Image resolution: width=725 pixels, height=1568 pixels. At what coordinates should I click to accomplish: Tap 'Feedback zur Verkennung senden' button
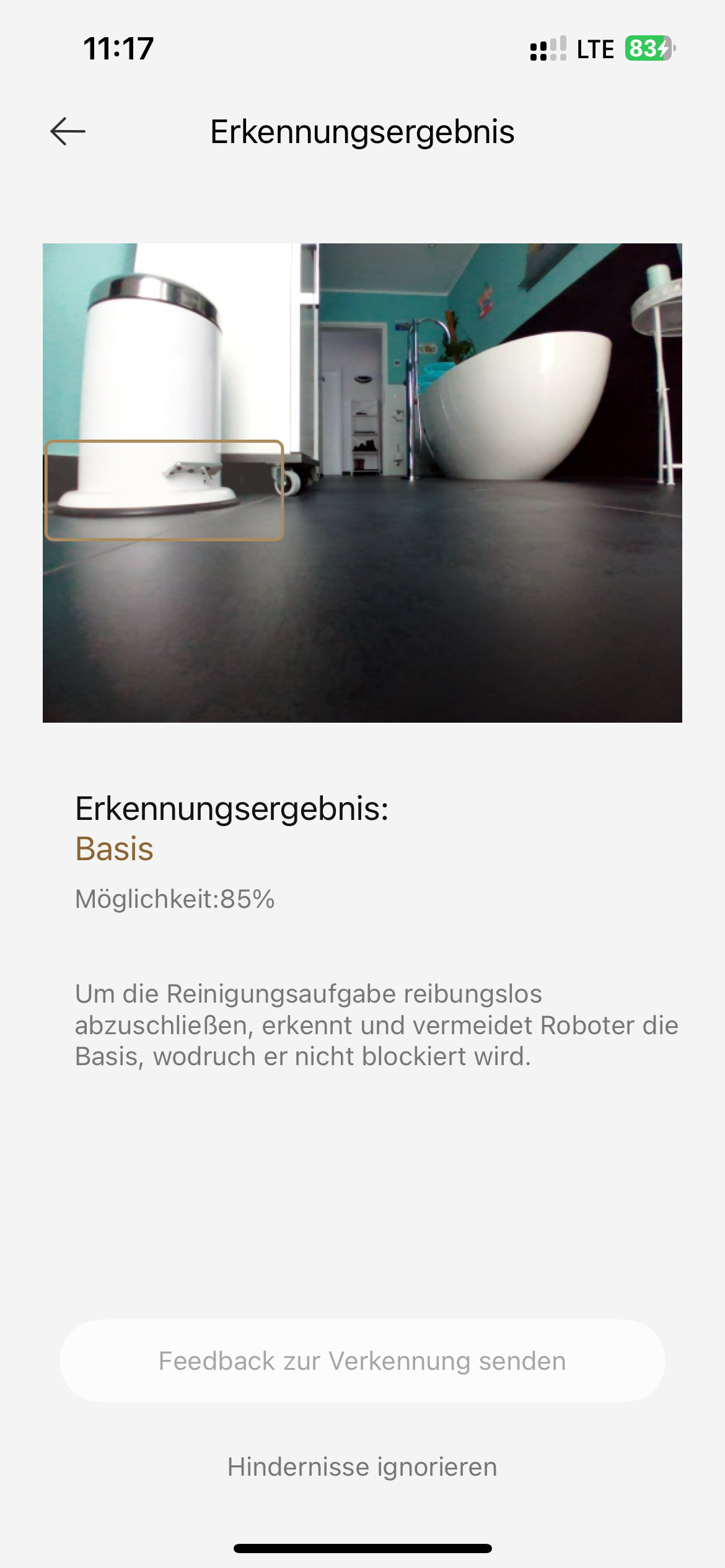(362, 1361)
